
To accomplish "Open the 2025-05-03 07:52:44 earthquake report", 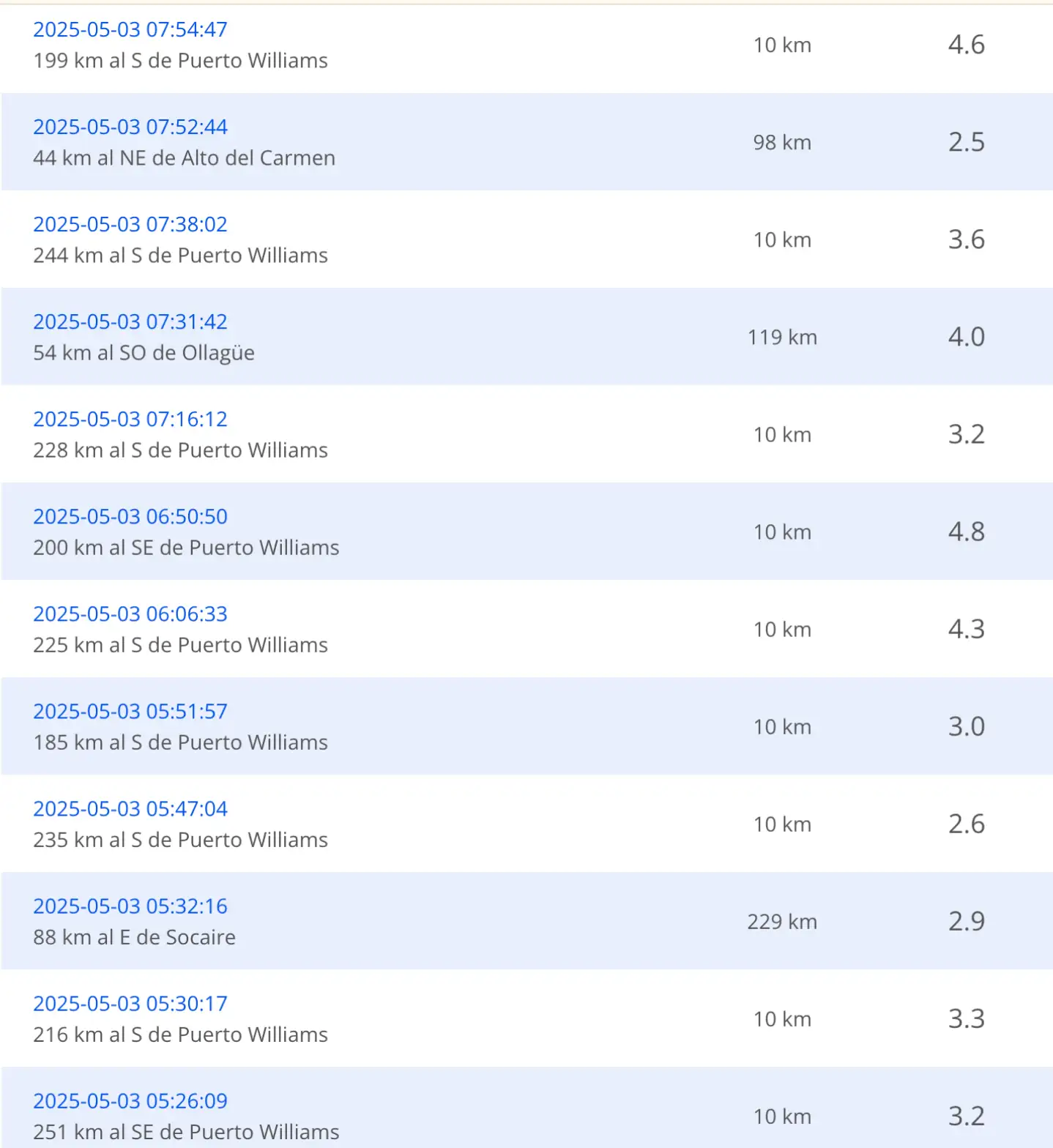I will [130, 127].
